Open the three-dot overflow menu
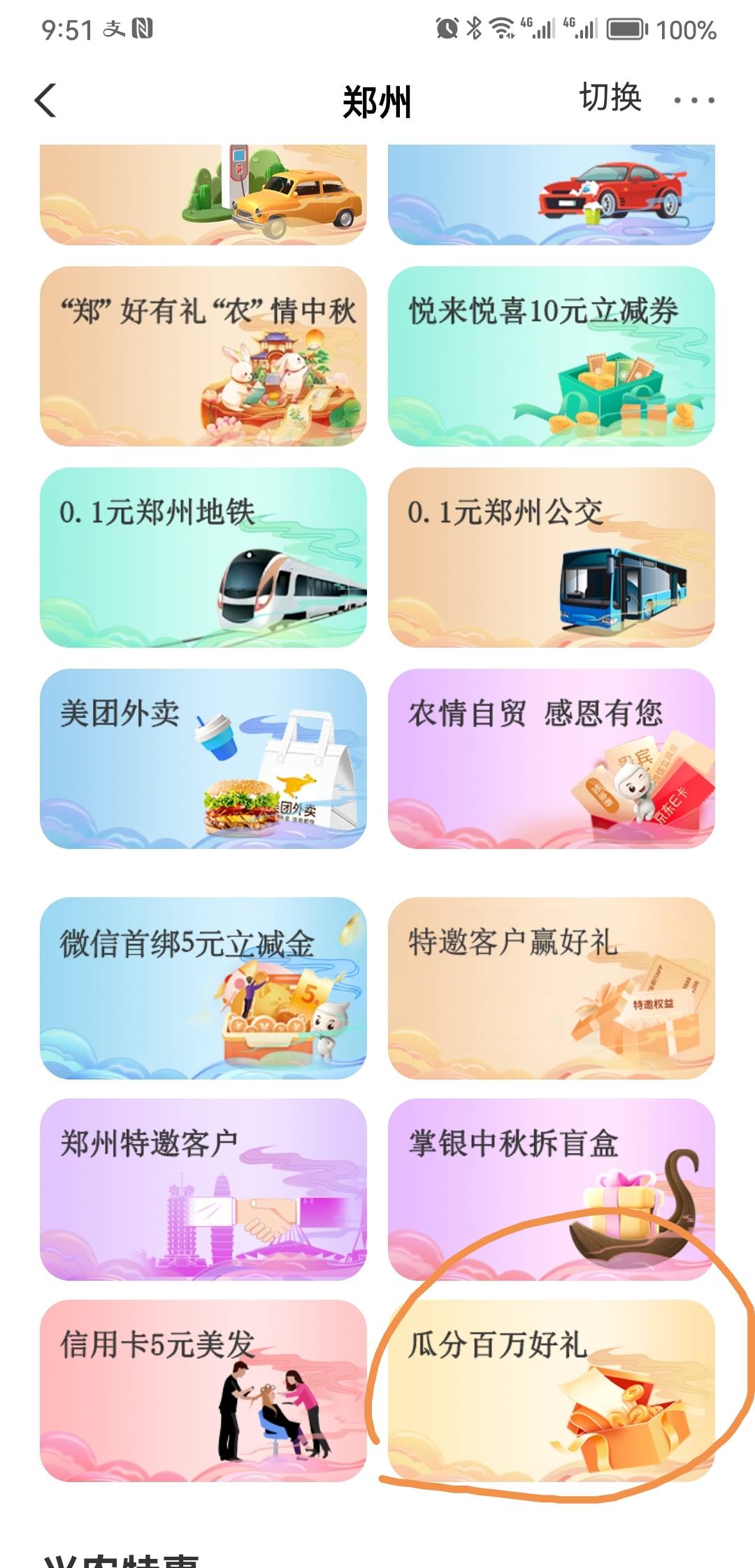This screenshot has height=1568, width=755. point(693,101)
